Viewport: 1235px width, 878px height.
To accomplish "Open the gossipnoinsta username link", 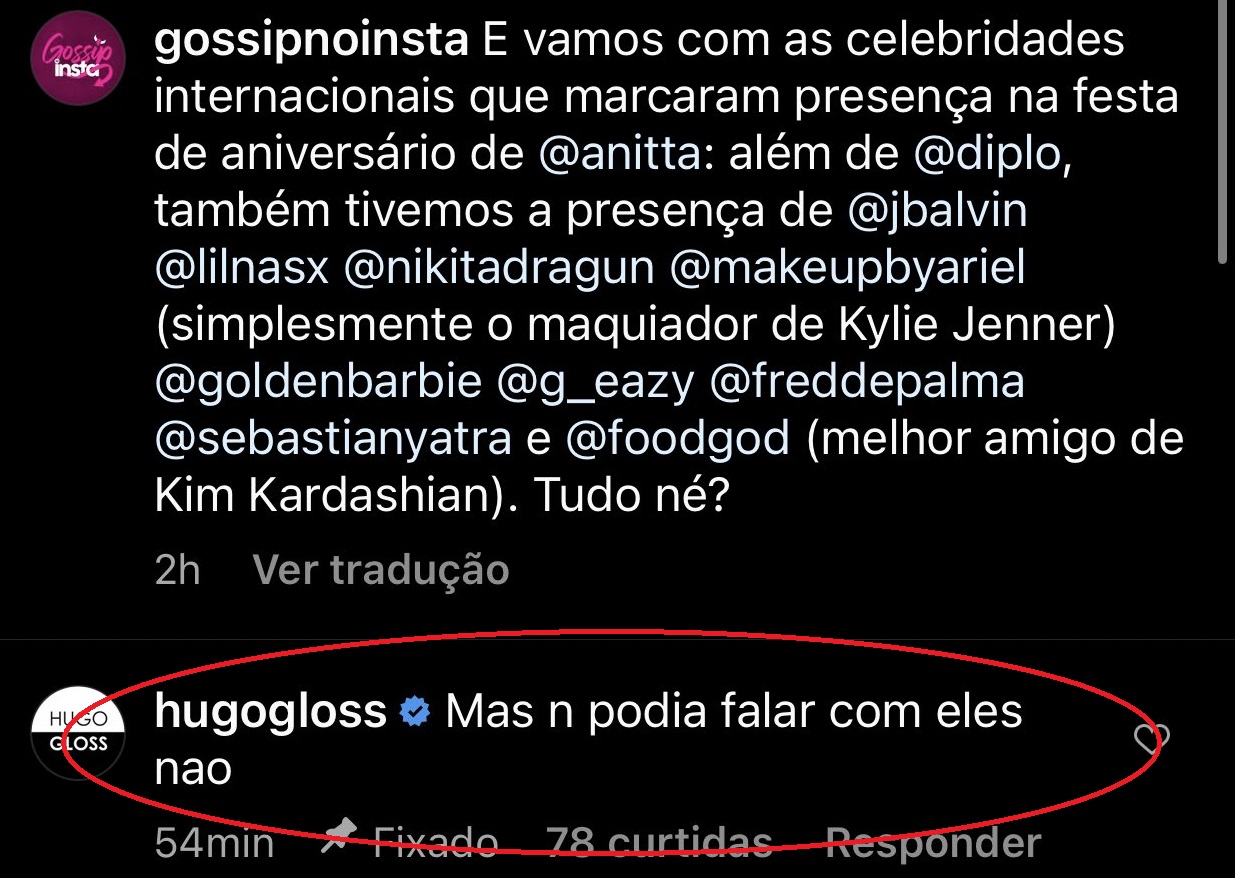I will pos(311,41).
